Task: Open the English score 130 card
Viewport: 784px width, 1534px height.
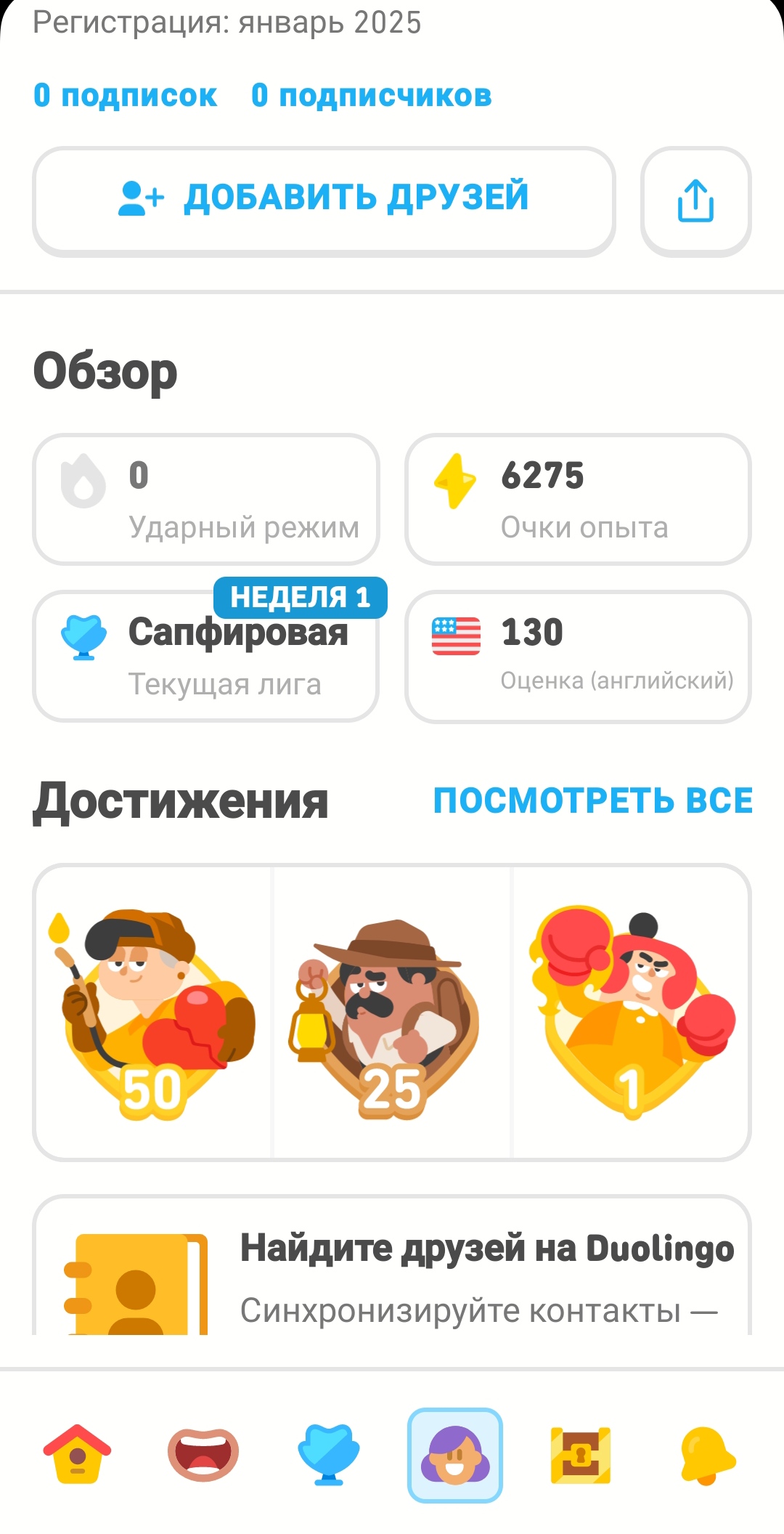Action: click(578, 657)
